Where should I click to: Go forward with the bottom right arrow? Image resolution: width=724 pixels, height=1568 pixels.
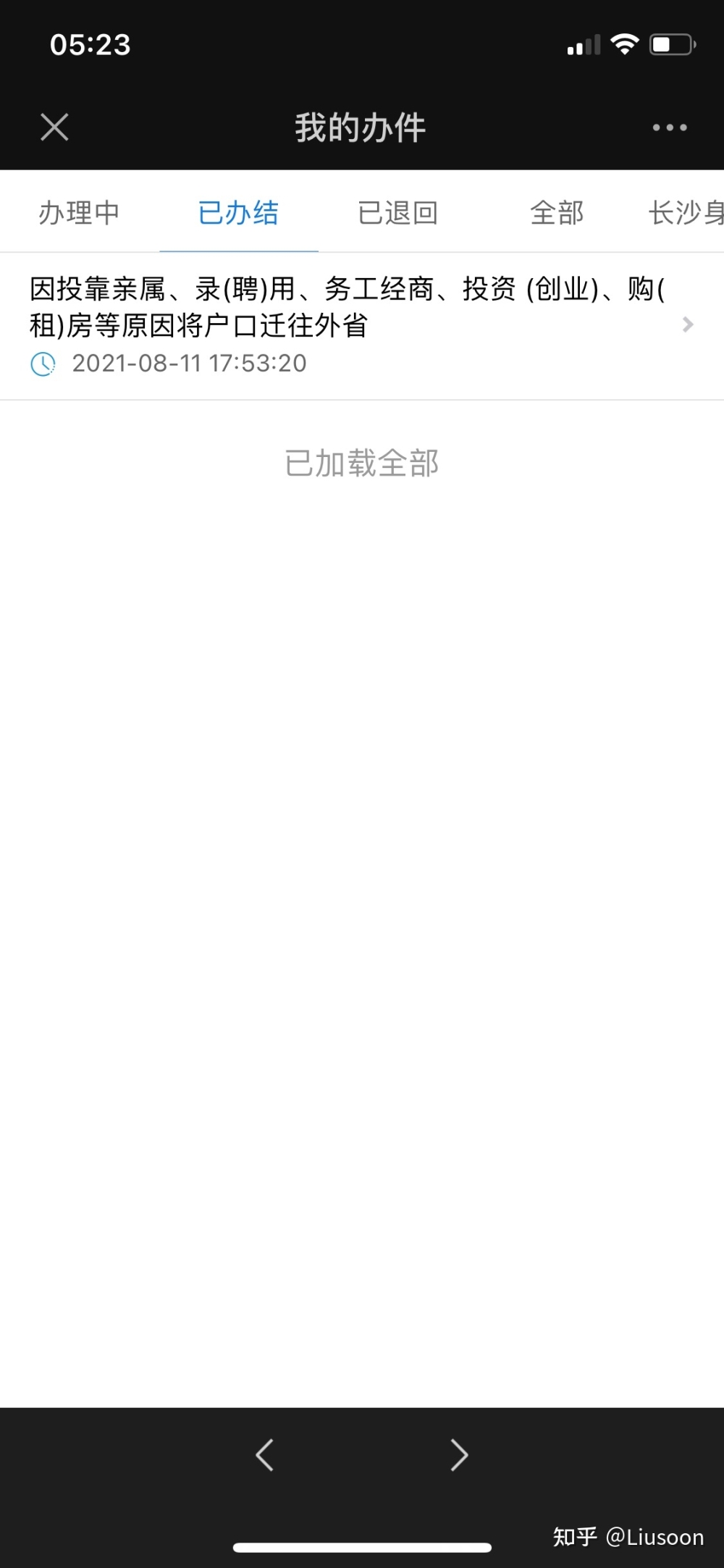pos(459,1454)
